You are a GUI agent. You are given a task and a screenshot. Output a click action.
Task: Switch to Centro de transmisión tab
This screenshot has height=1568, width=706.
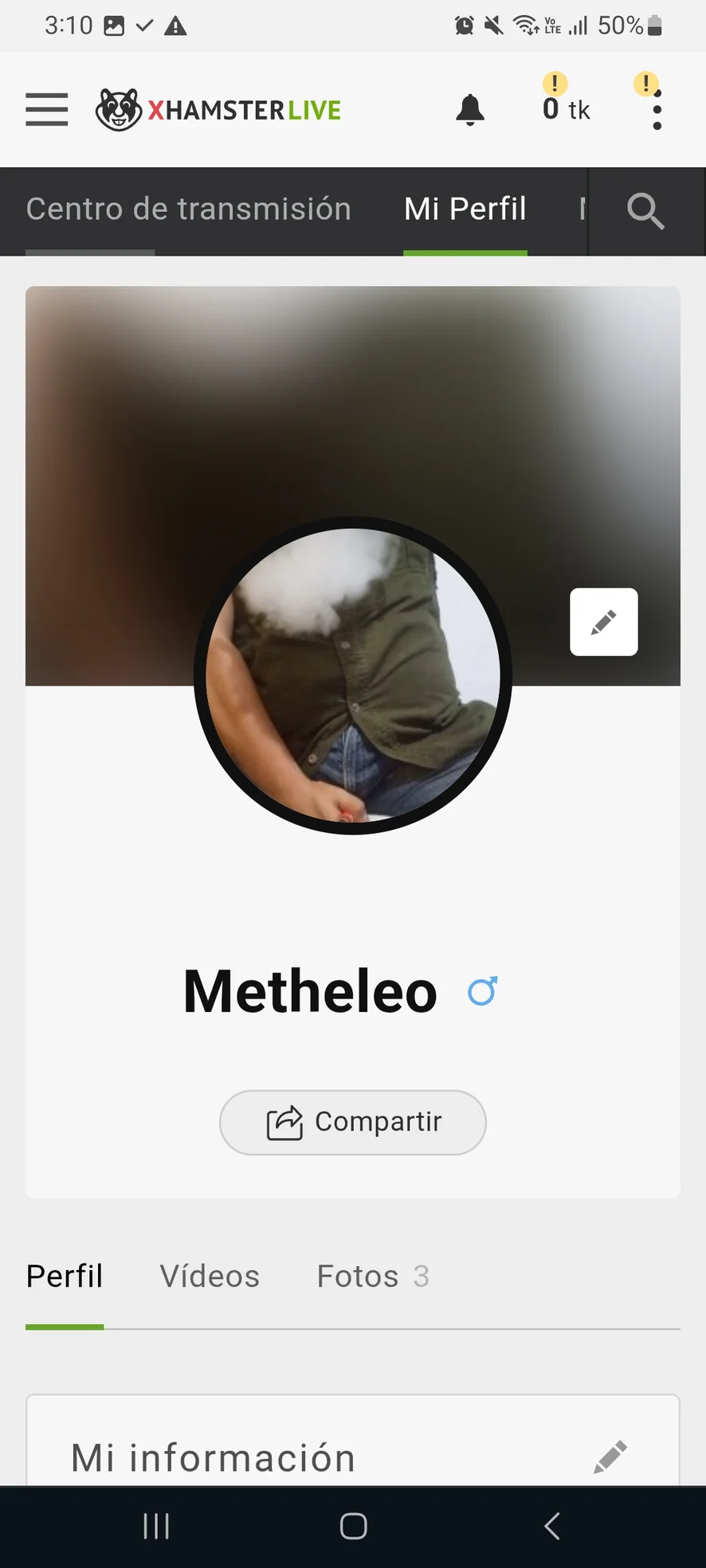(189, 209)
